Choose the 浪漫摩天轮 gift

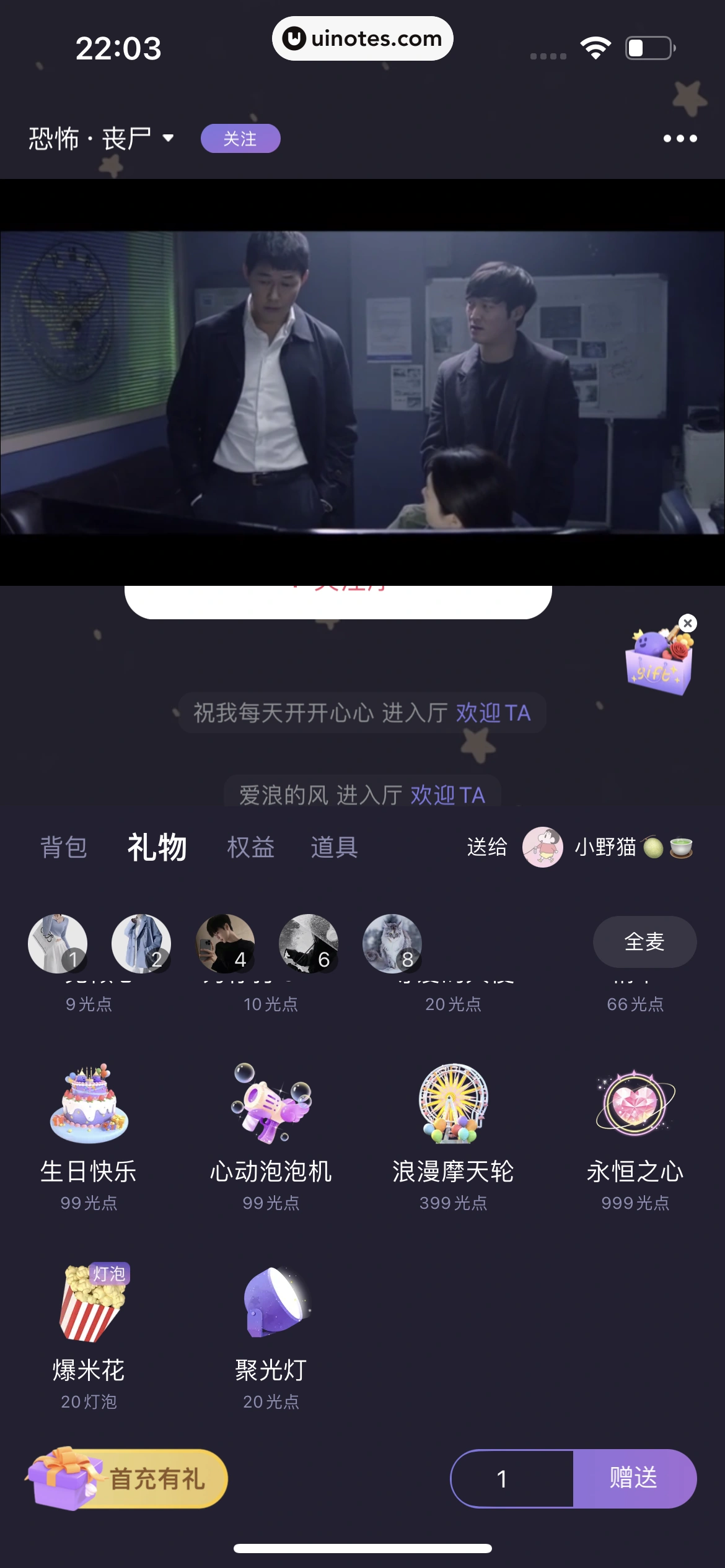pos(453,1133)
